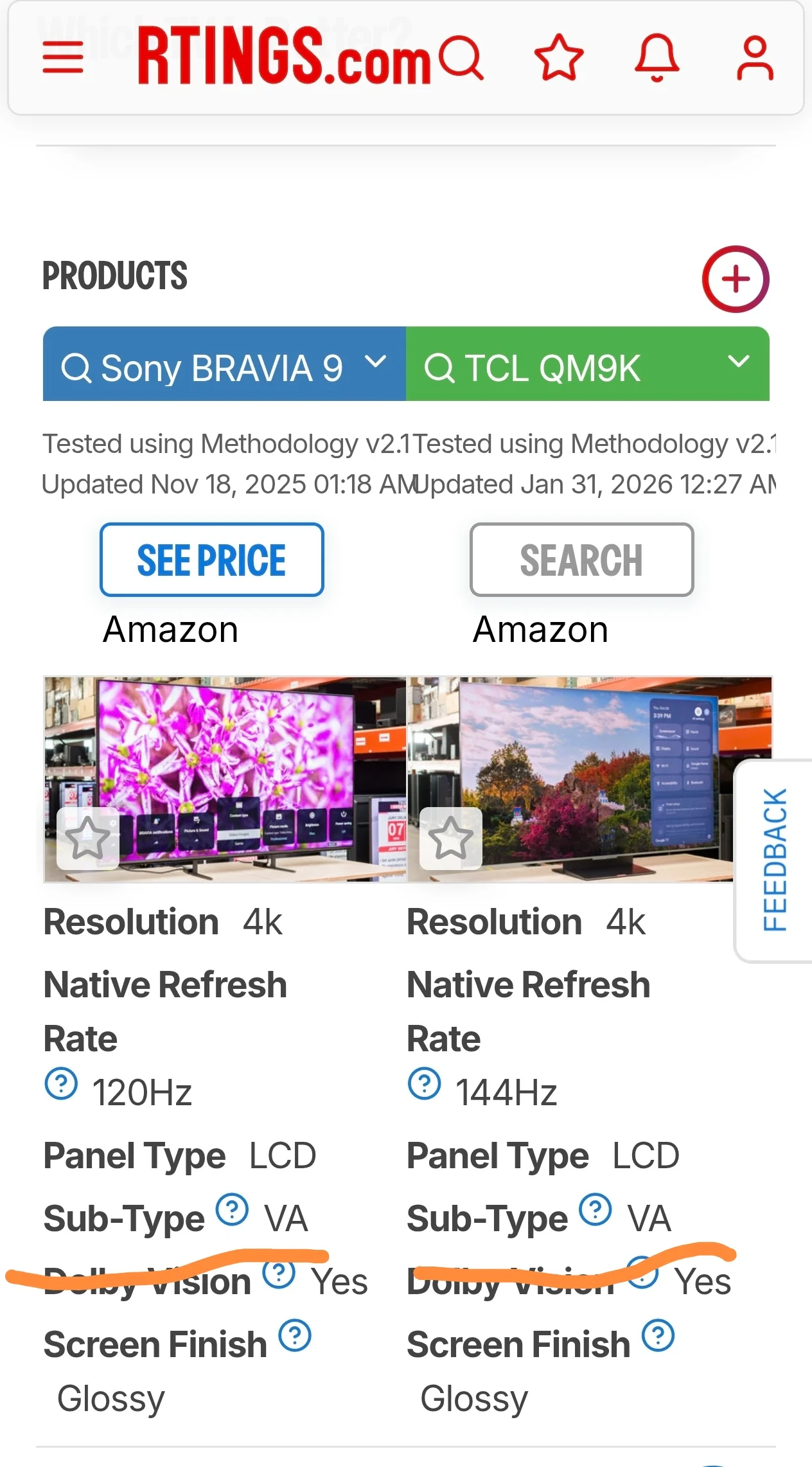The image size is (812, 1467).
Task: Show Sub-Type help for Sony BRAVIA 9
Action: [x=232, y=1210]
